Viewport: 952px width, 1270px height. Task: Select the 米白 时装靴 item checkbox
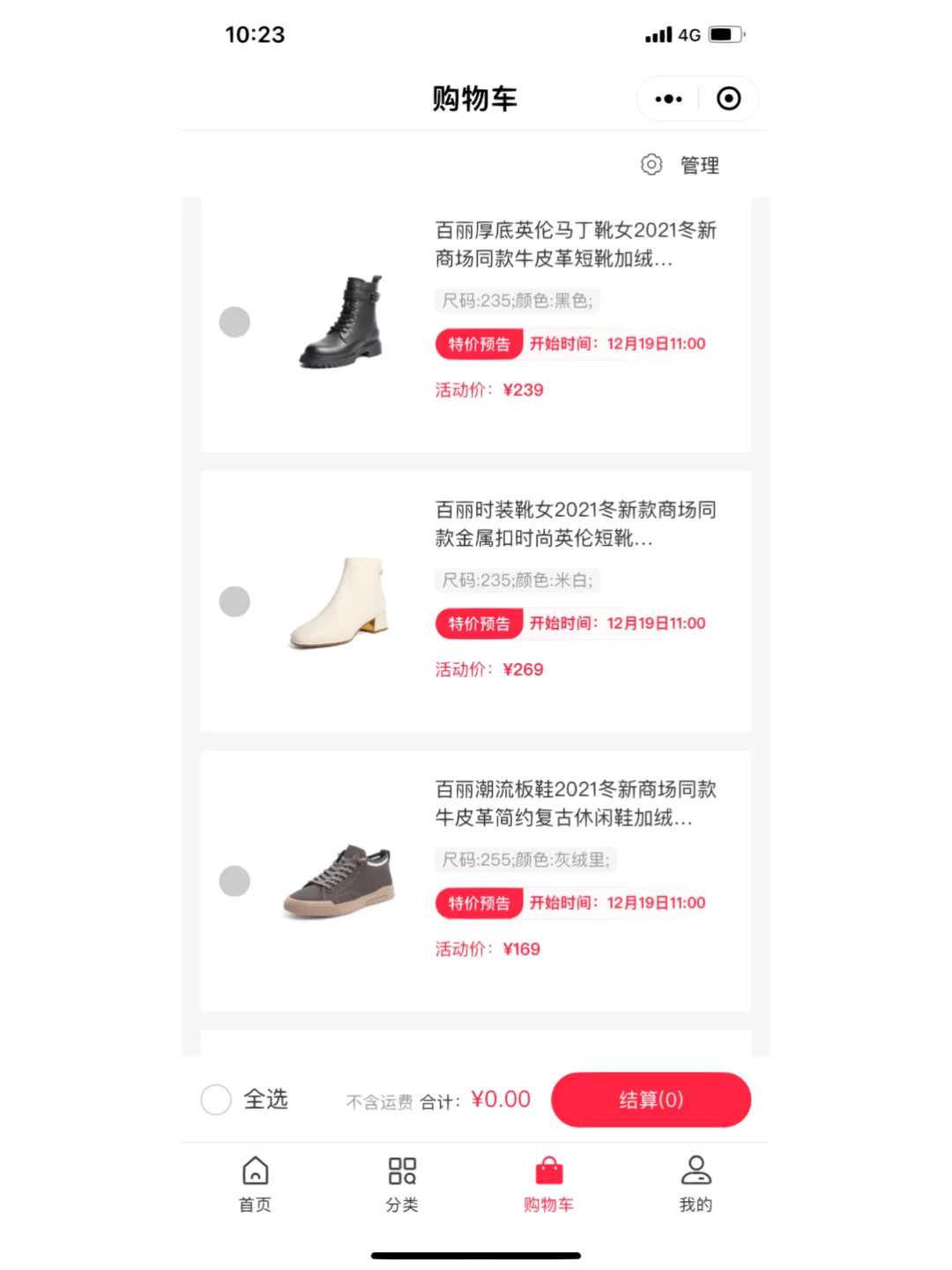[234, 601]
